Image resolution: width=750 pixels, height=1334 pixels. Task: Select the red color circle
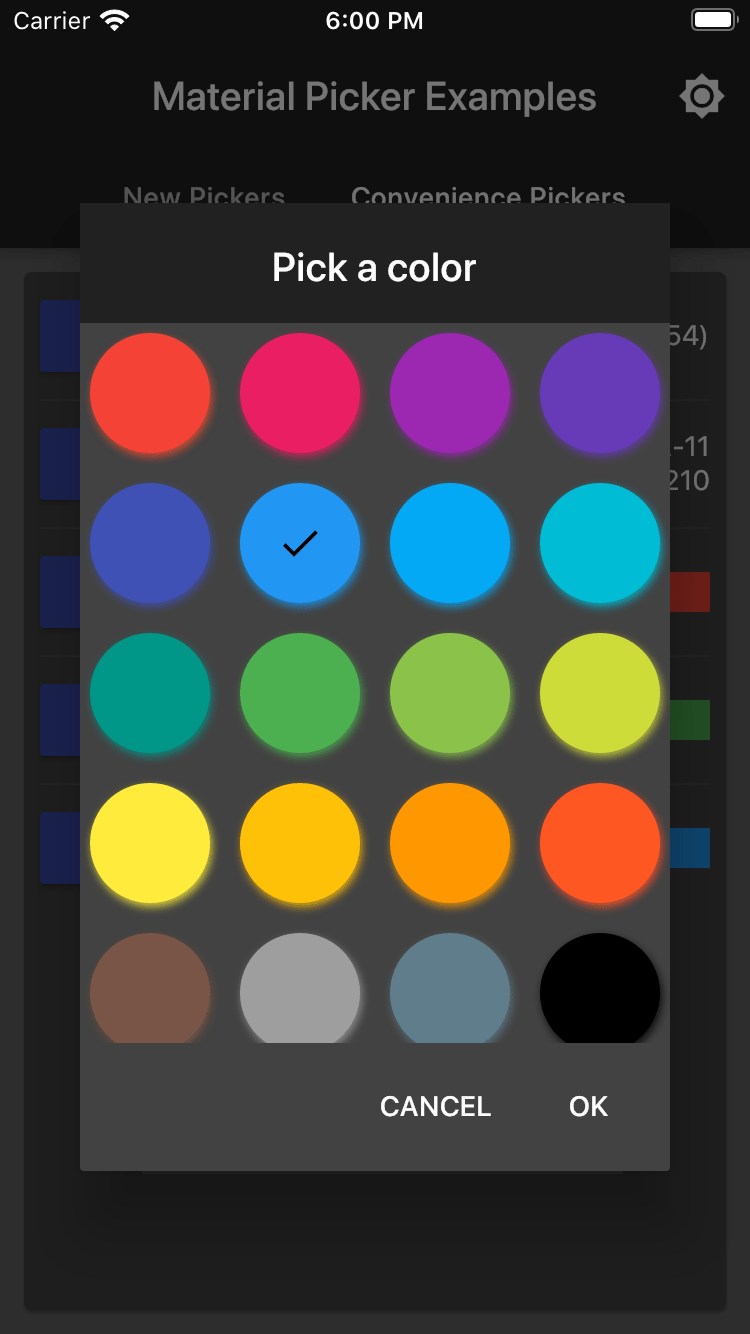(x=150, y=393)
